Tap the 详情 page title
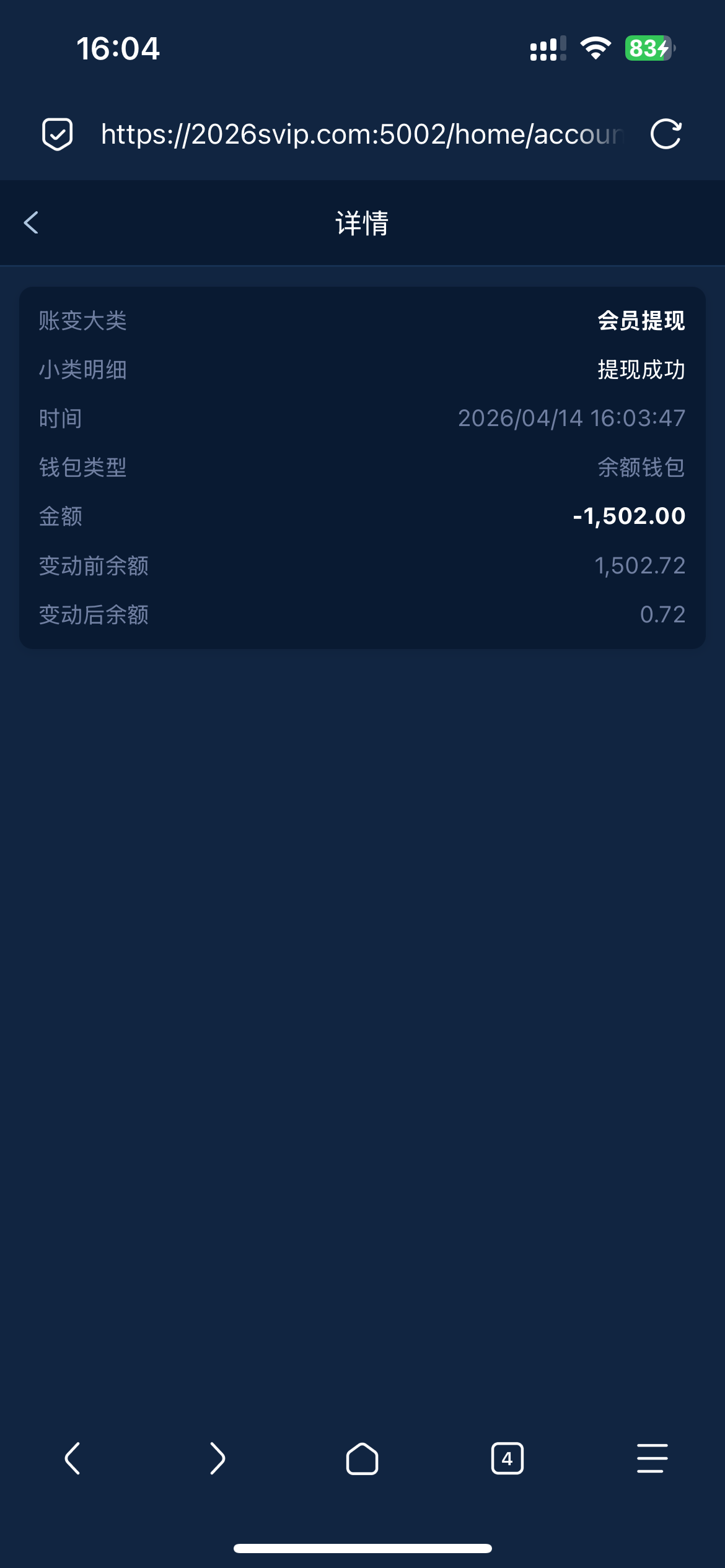This screenshot has height=1568, width=725. [362, 223]
